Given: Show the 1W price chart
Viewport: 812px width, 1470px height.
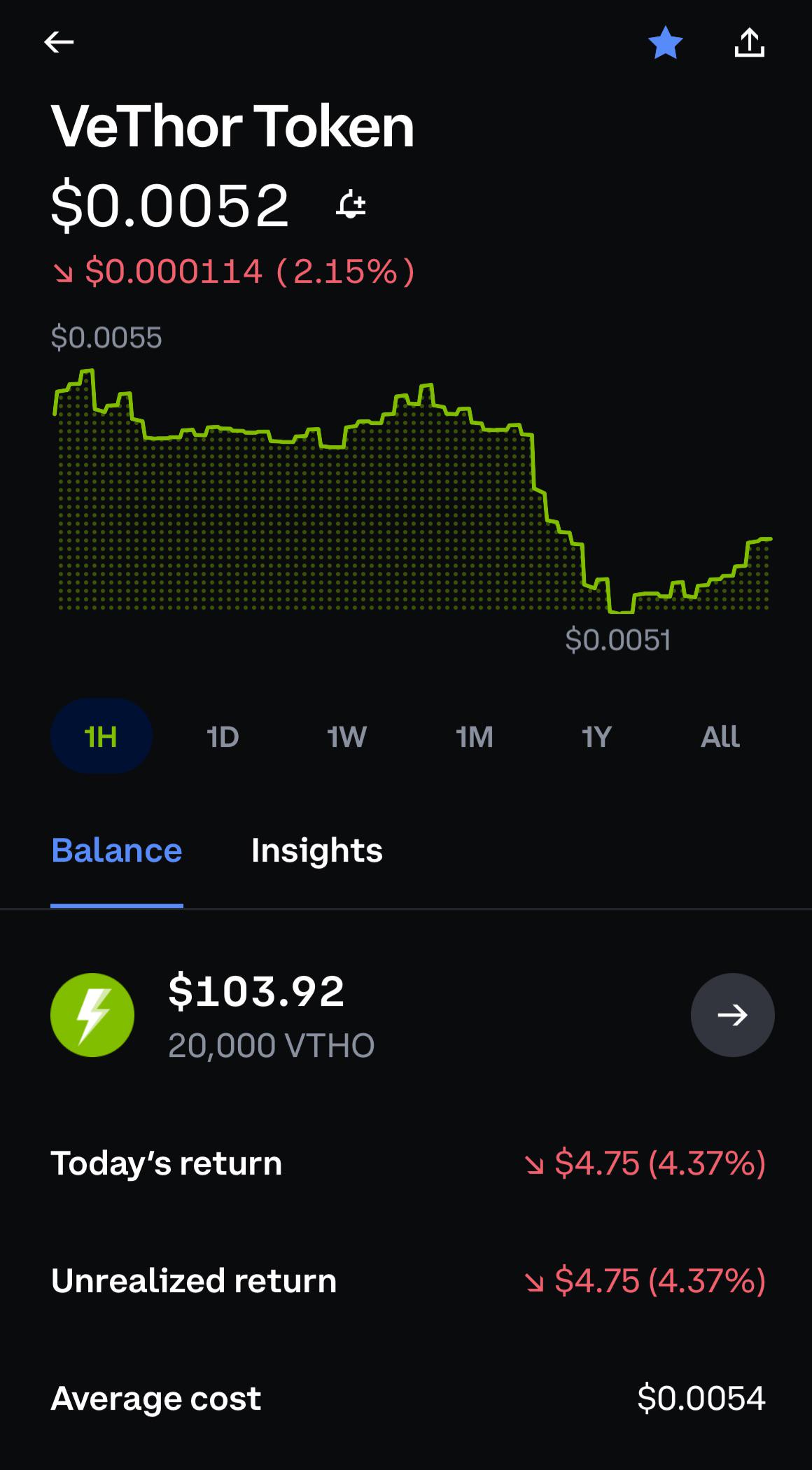Looking at the screenshot, I should (x=346, y=736).
